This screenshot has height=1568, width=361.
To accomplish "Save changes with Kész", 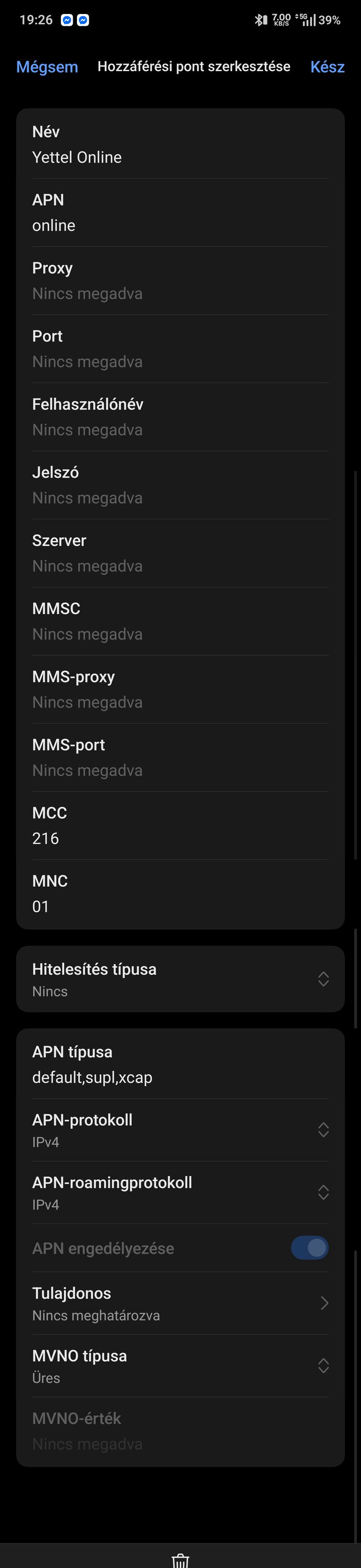I will (x=327, y=67).
